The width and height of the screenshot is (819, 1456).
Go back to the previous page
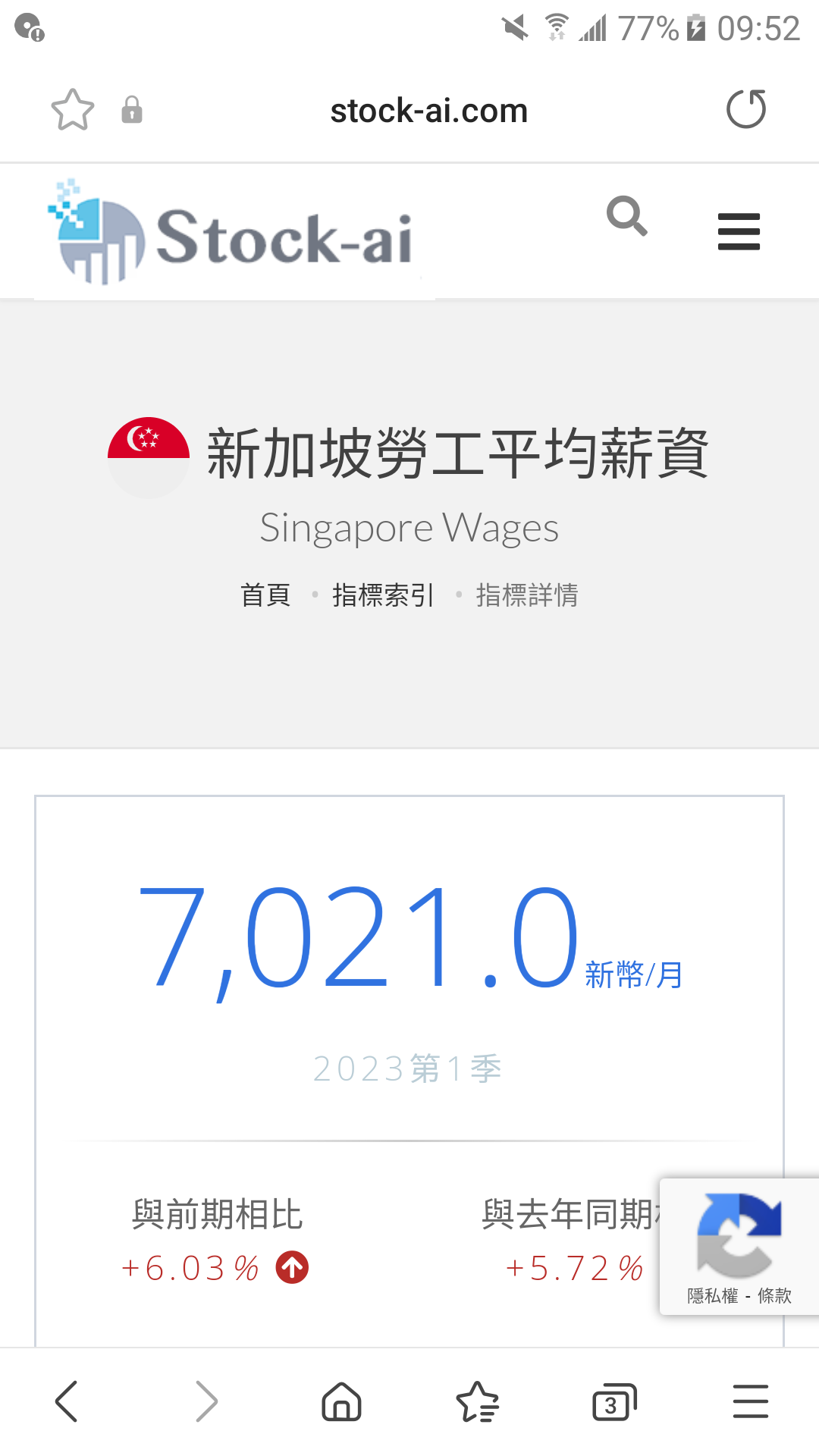pyautogui.click(x=67, y=1401)
